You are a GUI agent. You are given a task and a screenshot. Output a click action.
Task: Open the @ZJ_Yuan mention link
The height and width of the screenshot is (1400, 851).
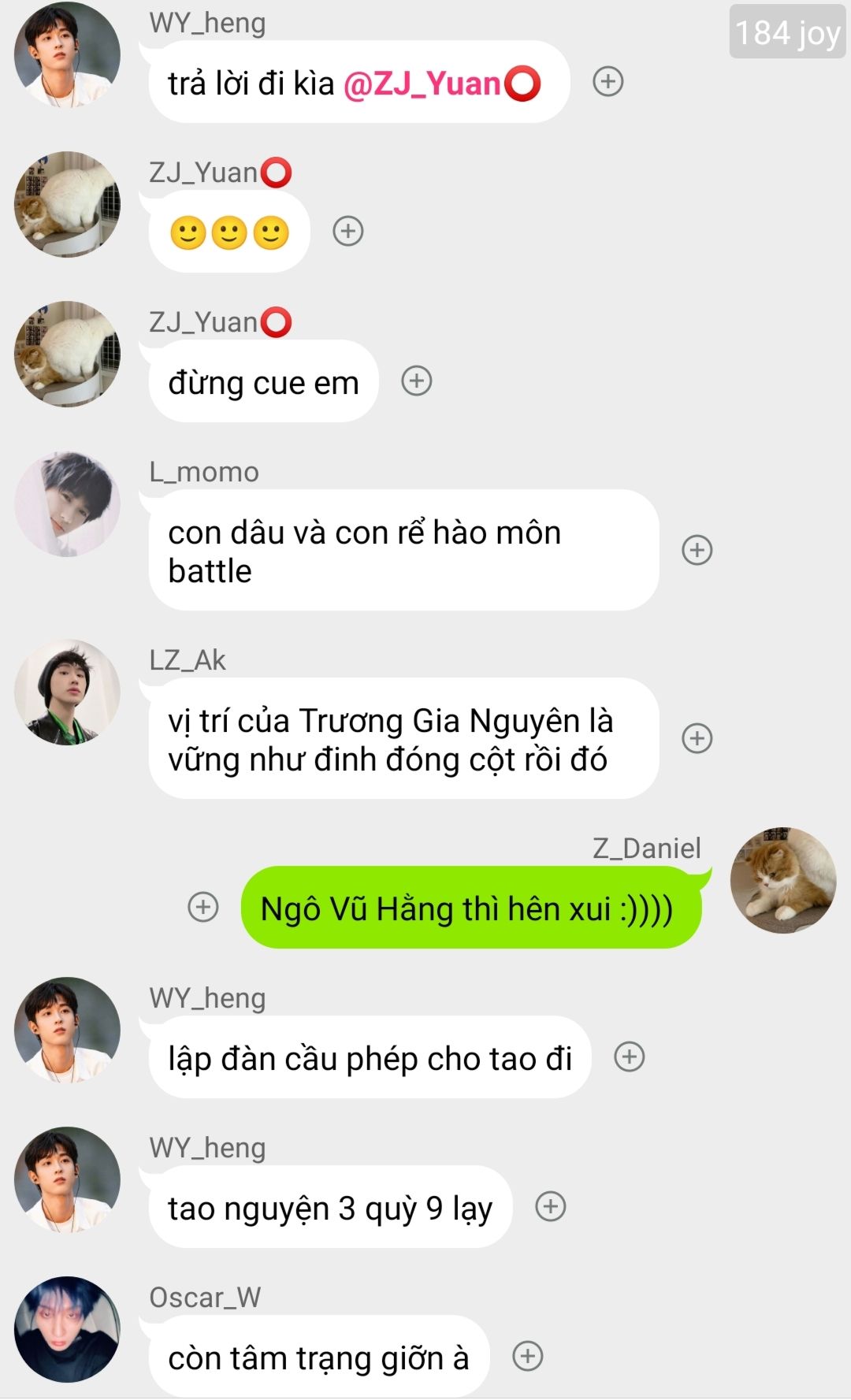tap(442, 84)
